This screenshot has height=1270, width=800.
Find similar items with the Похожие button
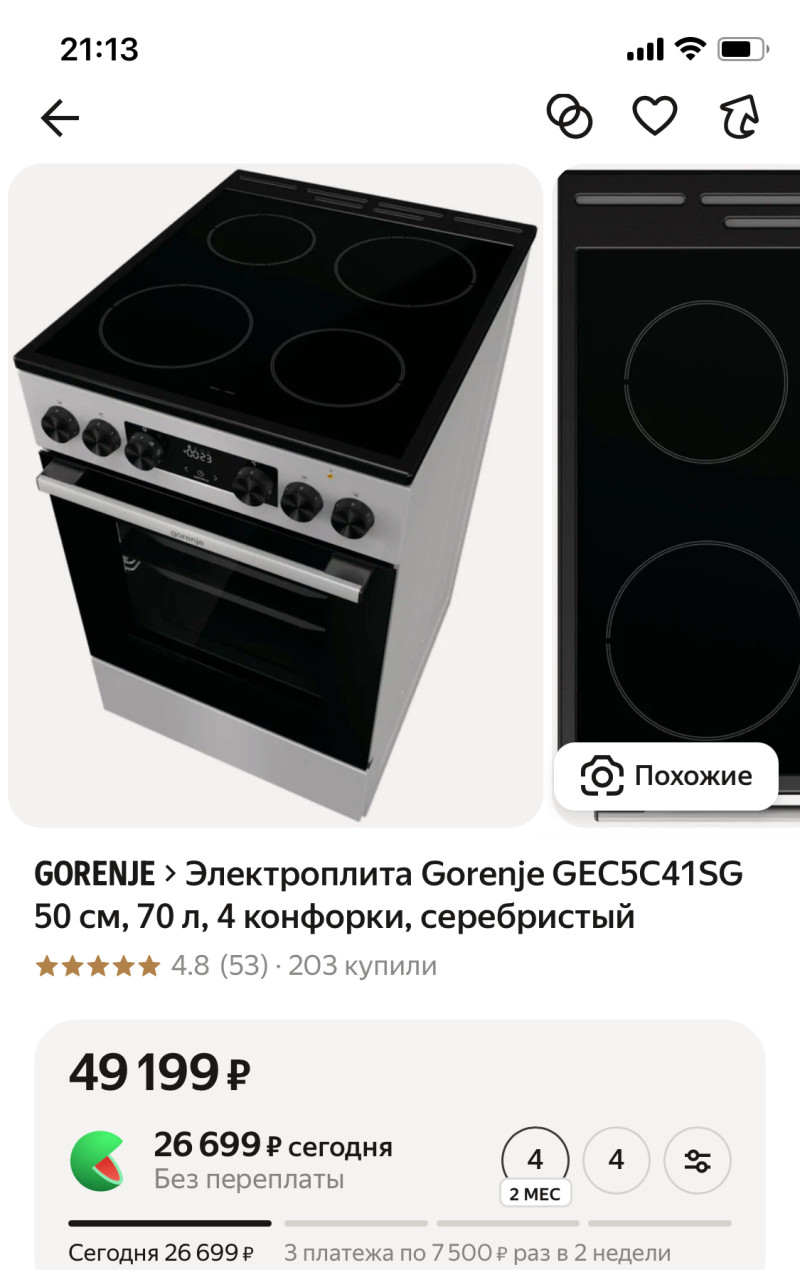tap(666, 776)
